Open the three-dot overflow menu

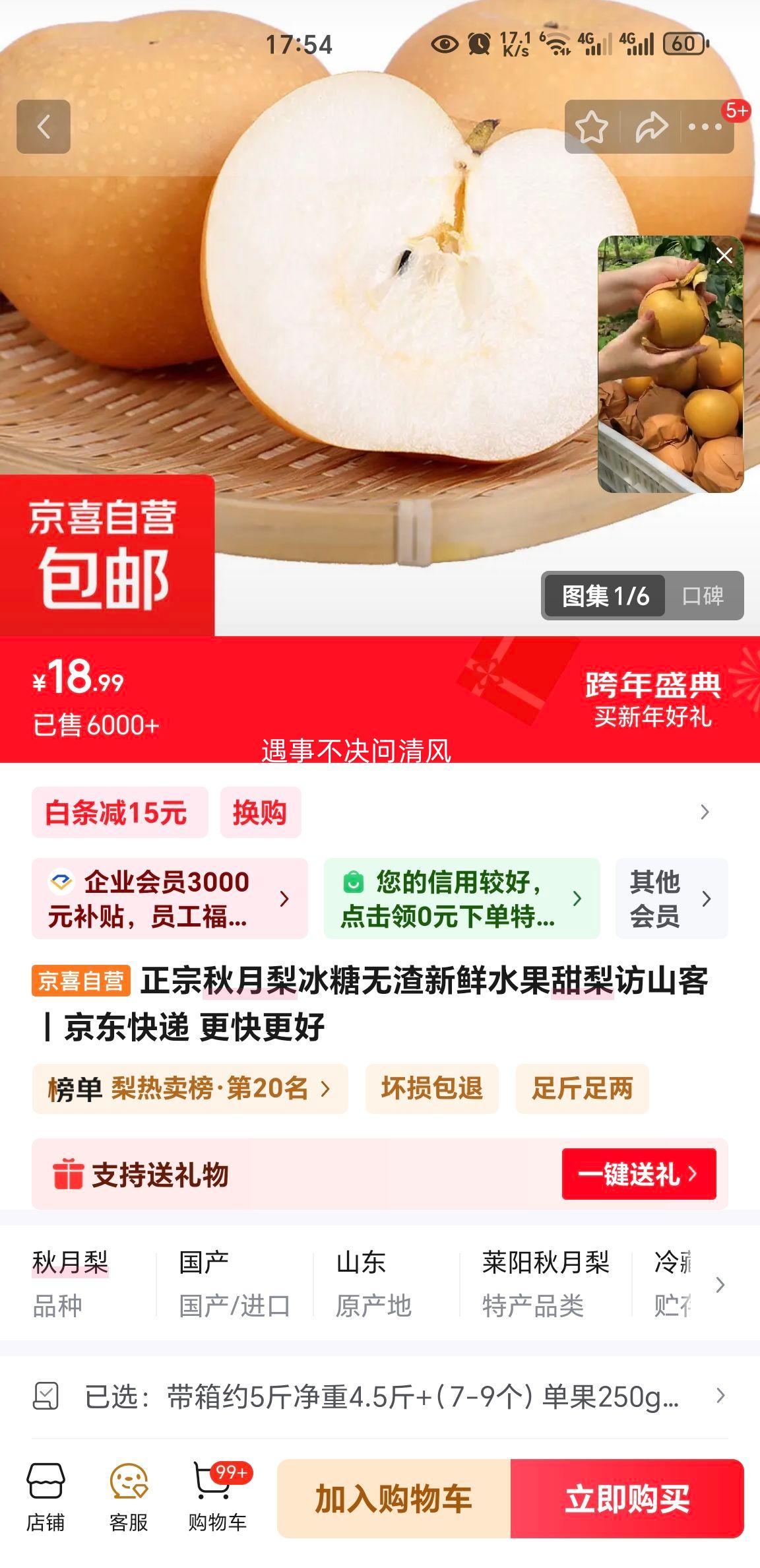click(705, 127)
